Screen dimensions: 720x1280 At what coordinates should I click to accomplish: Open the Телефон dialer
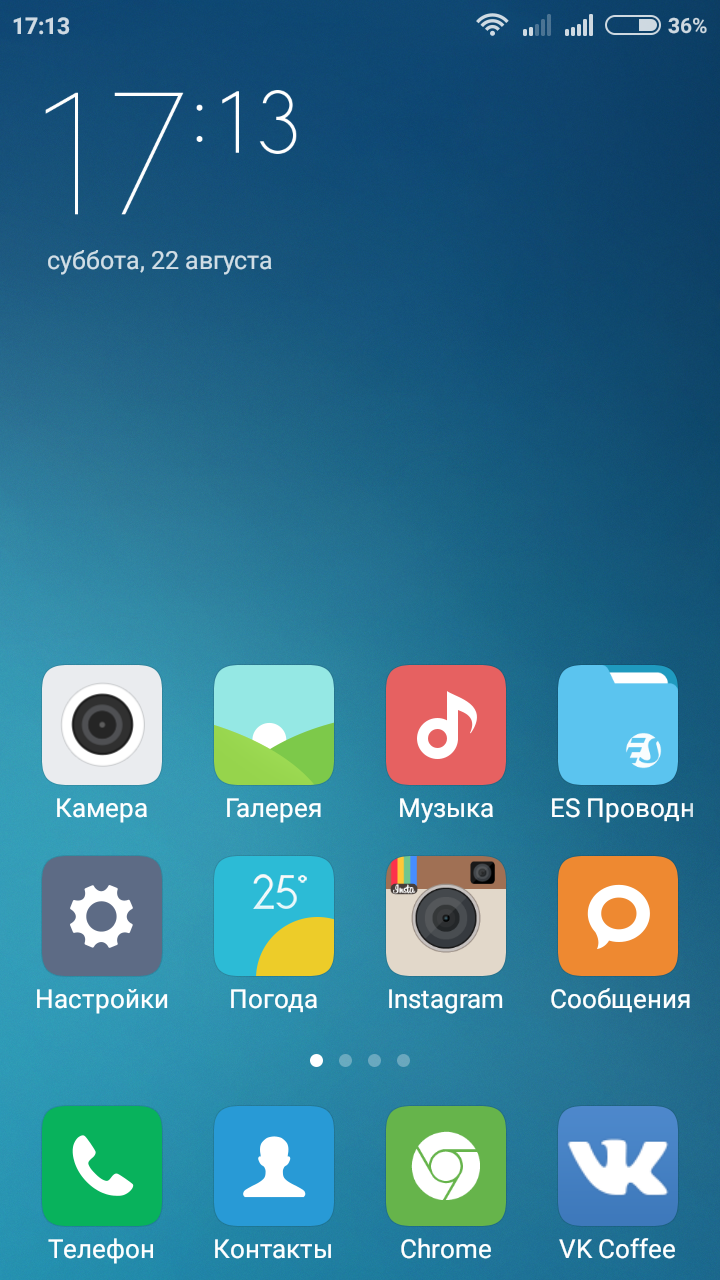click(102, 1165)
